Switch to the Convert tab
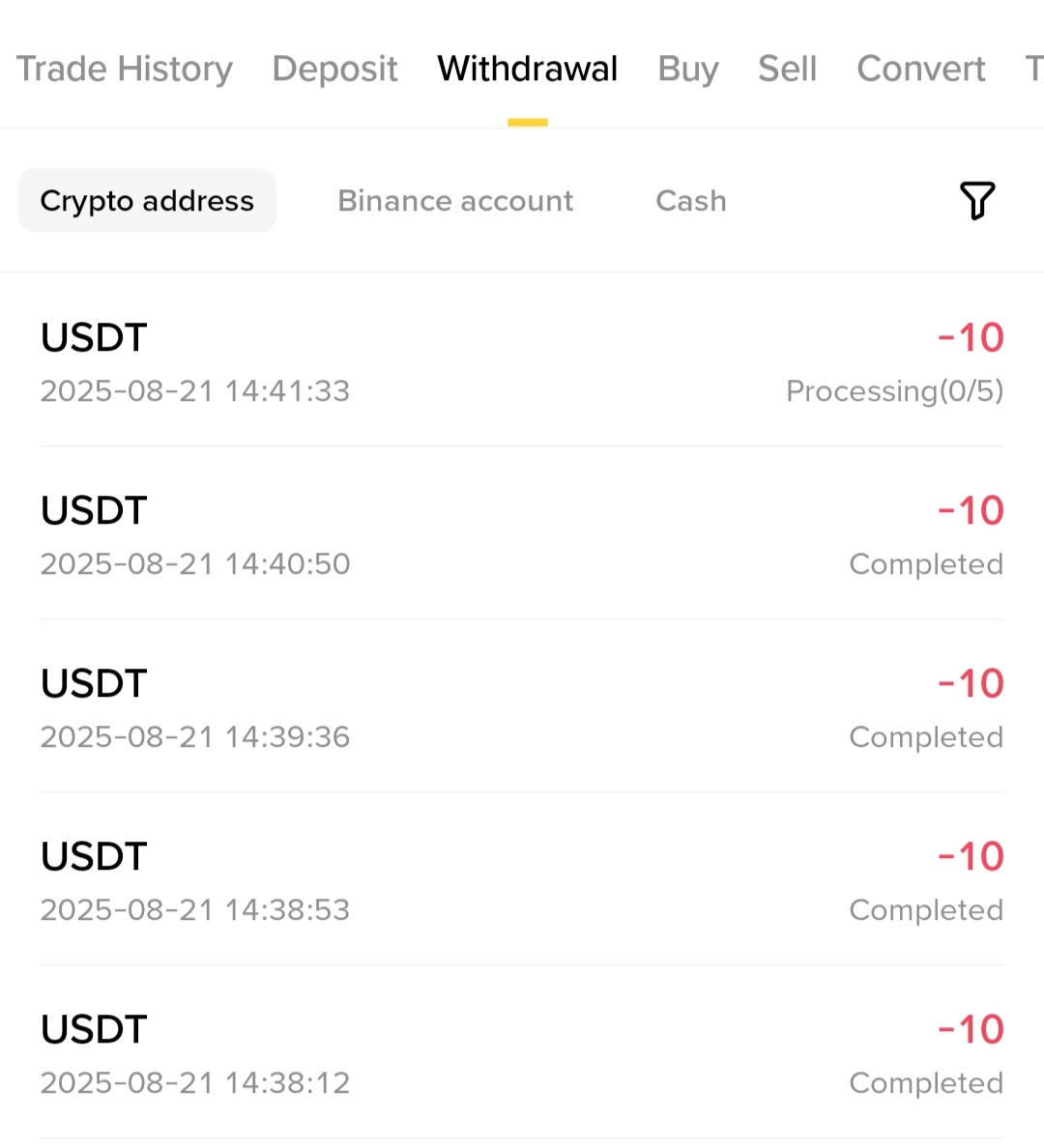 pyautogui.click(x=920, y=69)
